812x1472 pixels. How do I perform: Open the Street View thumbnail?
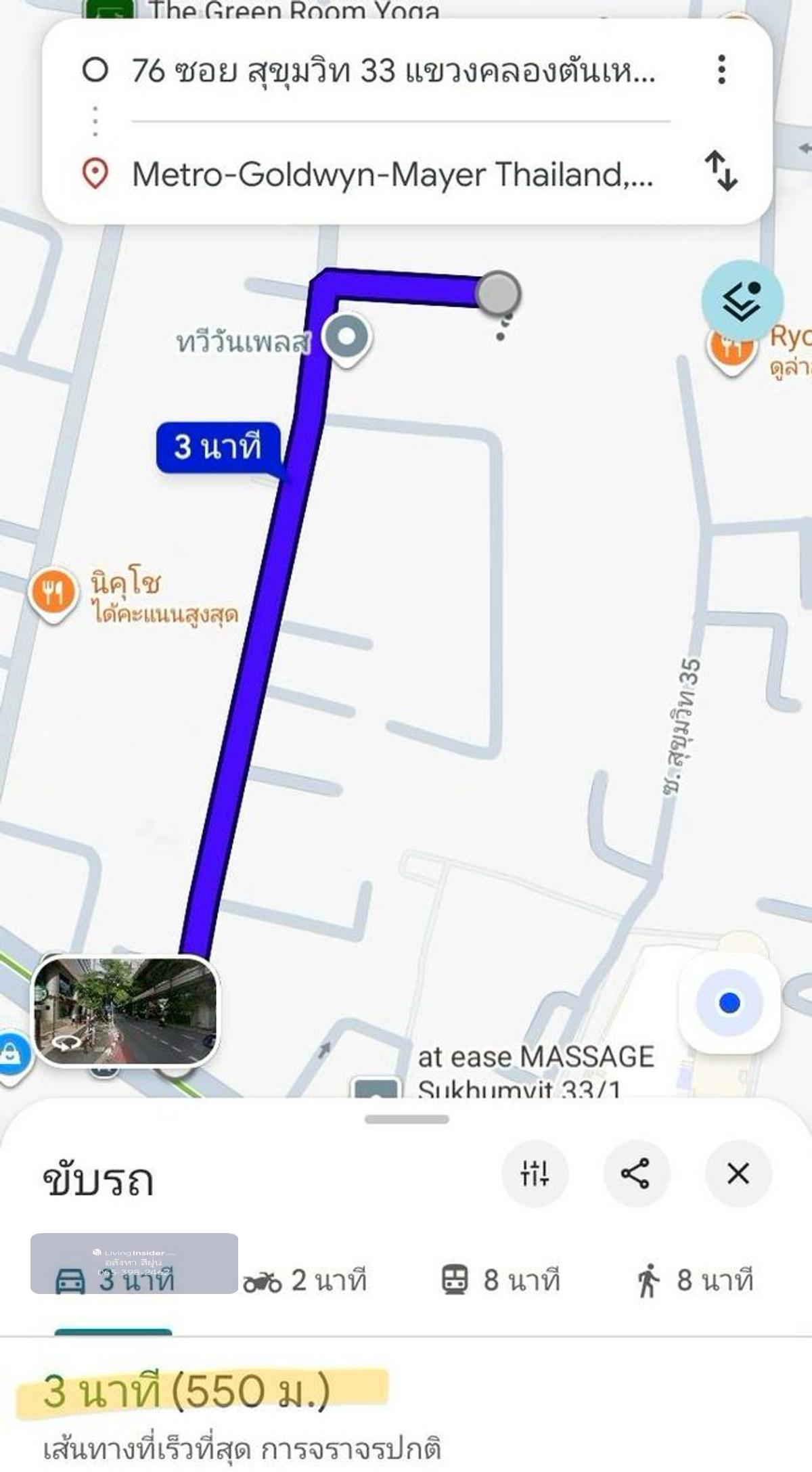click(x=126, y=1010)
